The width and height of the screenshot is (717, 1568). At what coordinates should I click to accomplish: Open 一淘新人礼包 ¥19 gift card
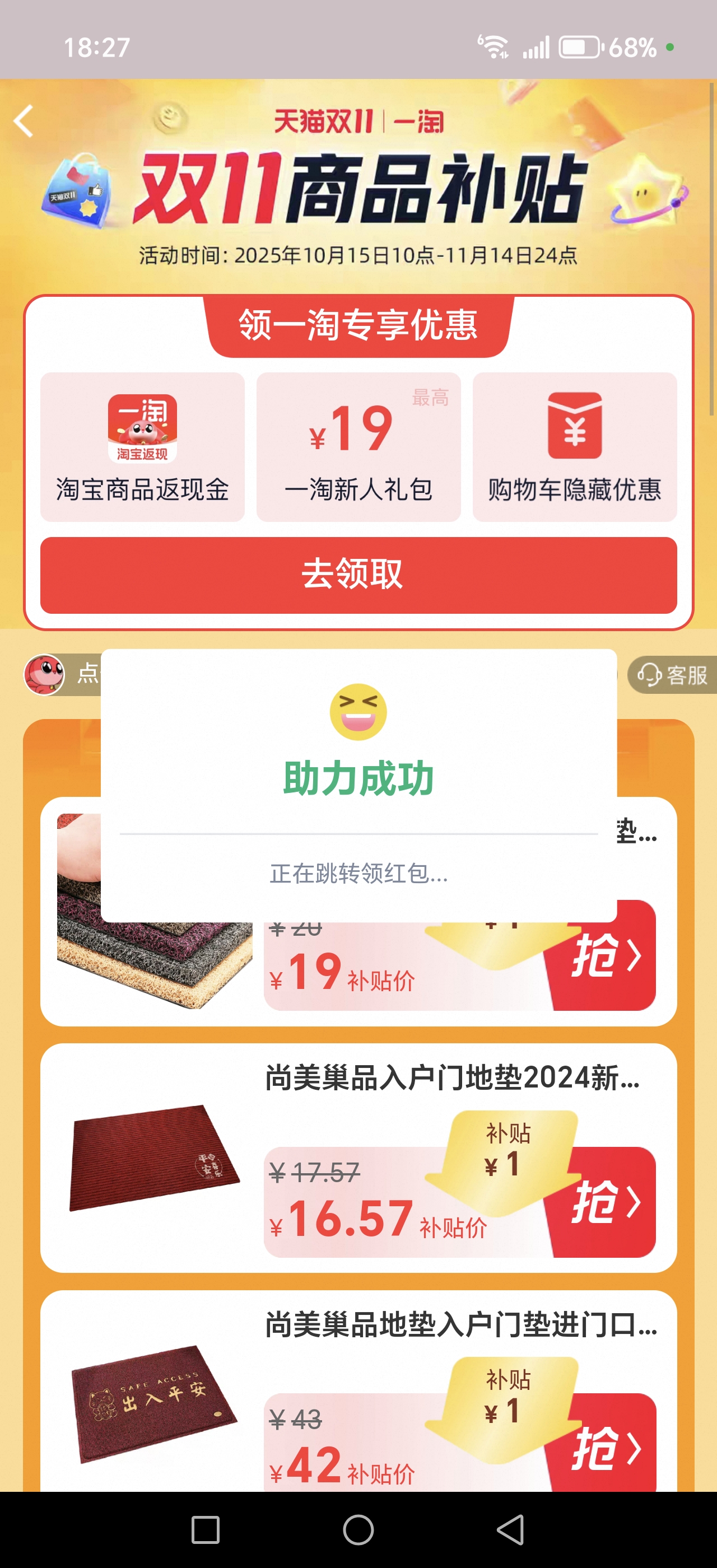pos(358,447)
